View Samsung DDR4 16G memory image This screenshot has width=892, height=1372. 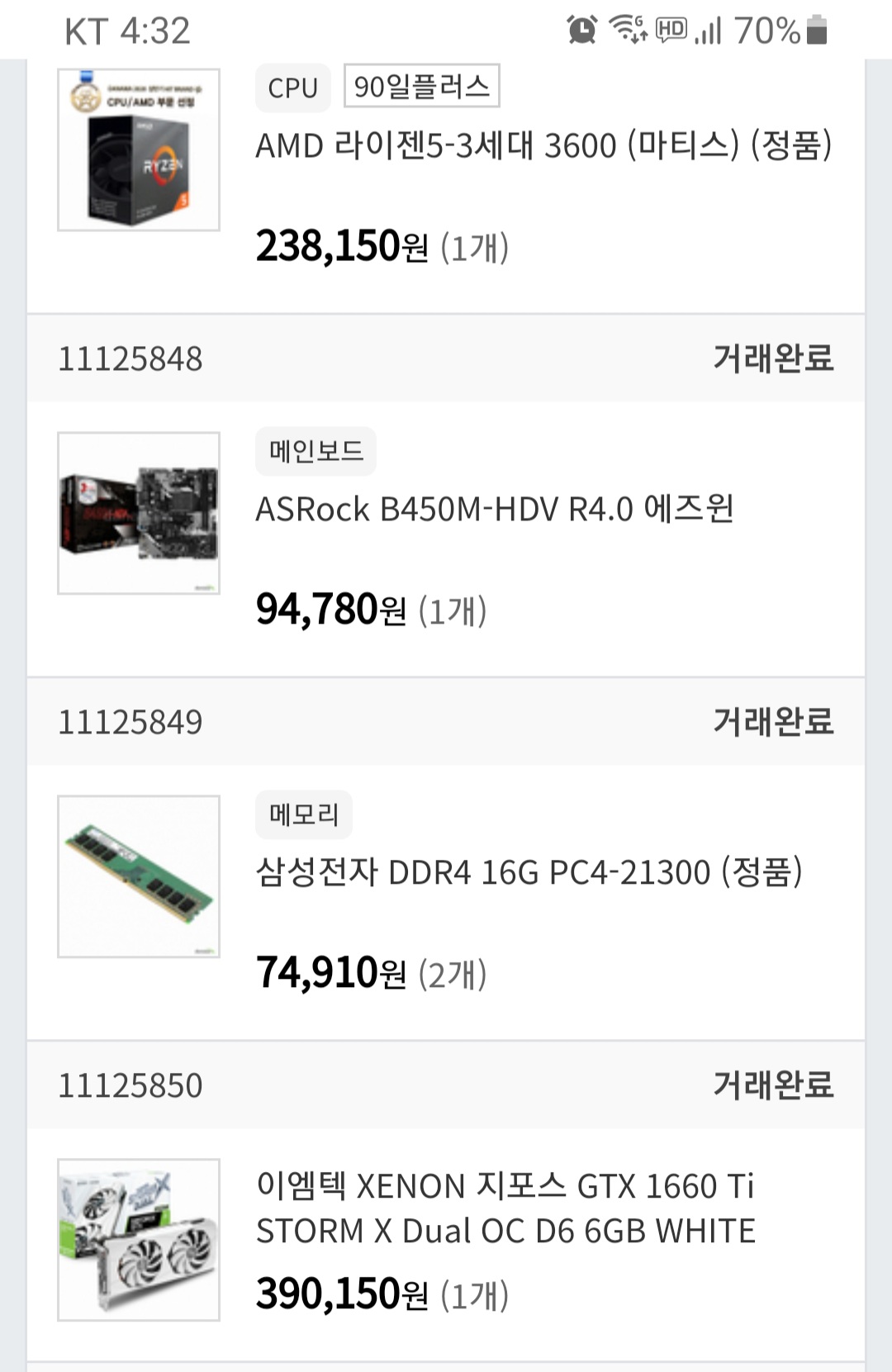pyautogui.click(x=139, y=876)
